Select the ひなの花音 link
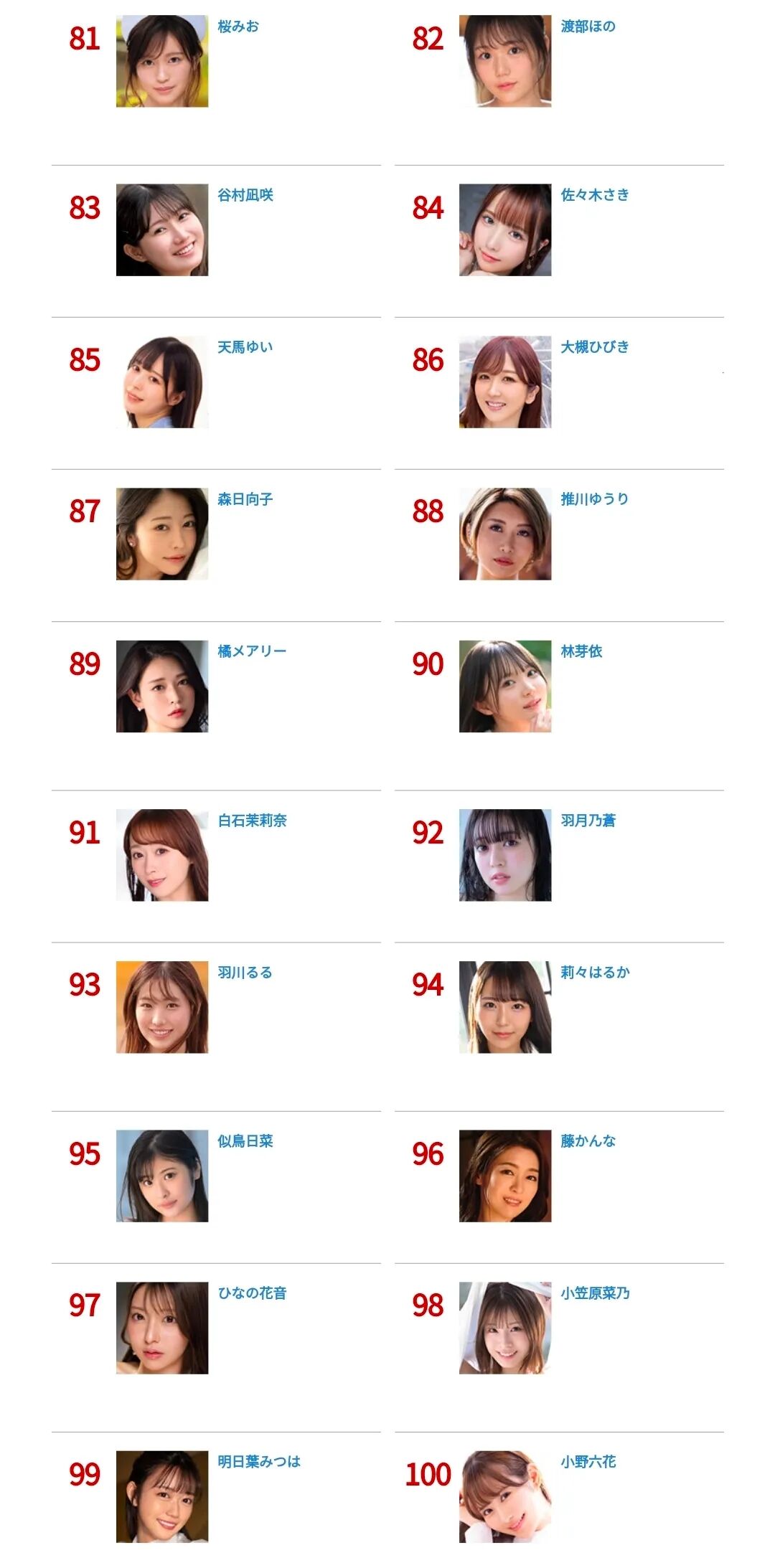The image size is (775, 1568). (252, 1293)
